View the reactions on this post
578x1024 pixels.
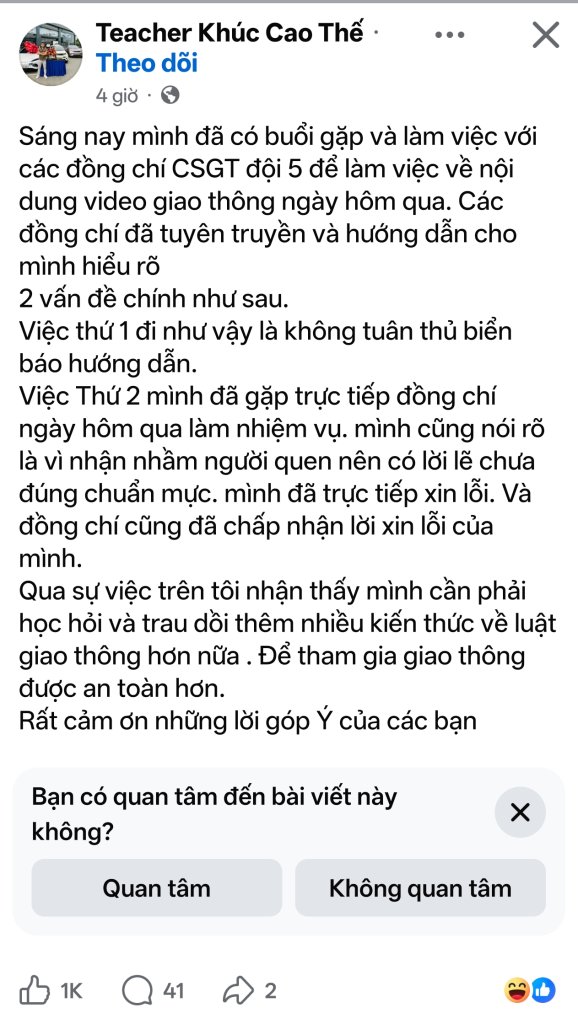(x=529, y=991)
